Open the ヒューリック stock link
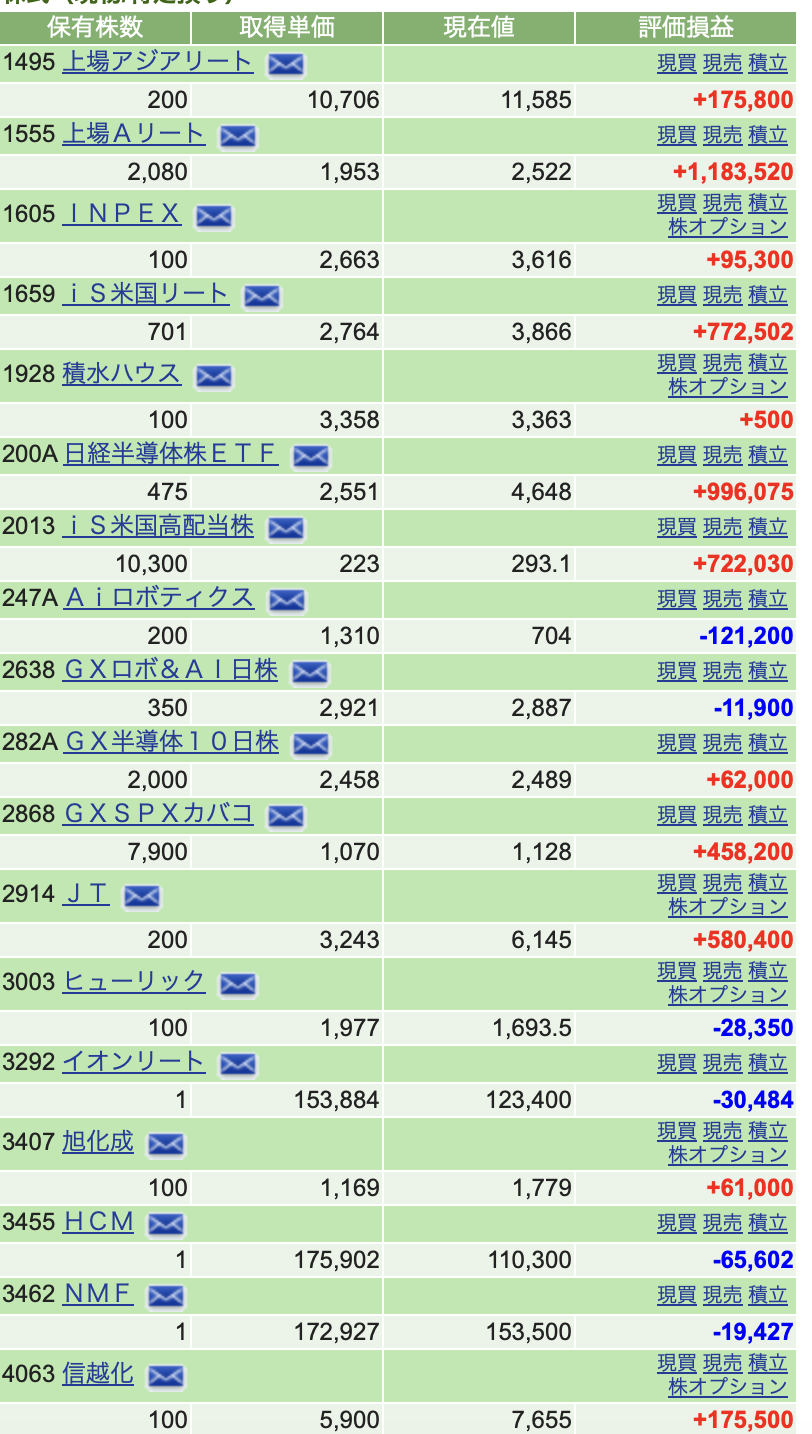Viewport: 812px width, 1434px height. [134, 982]
